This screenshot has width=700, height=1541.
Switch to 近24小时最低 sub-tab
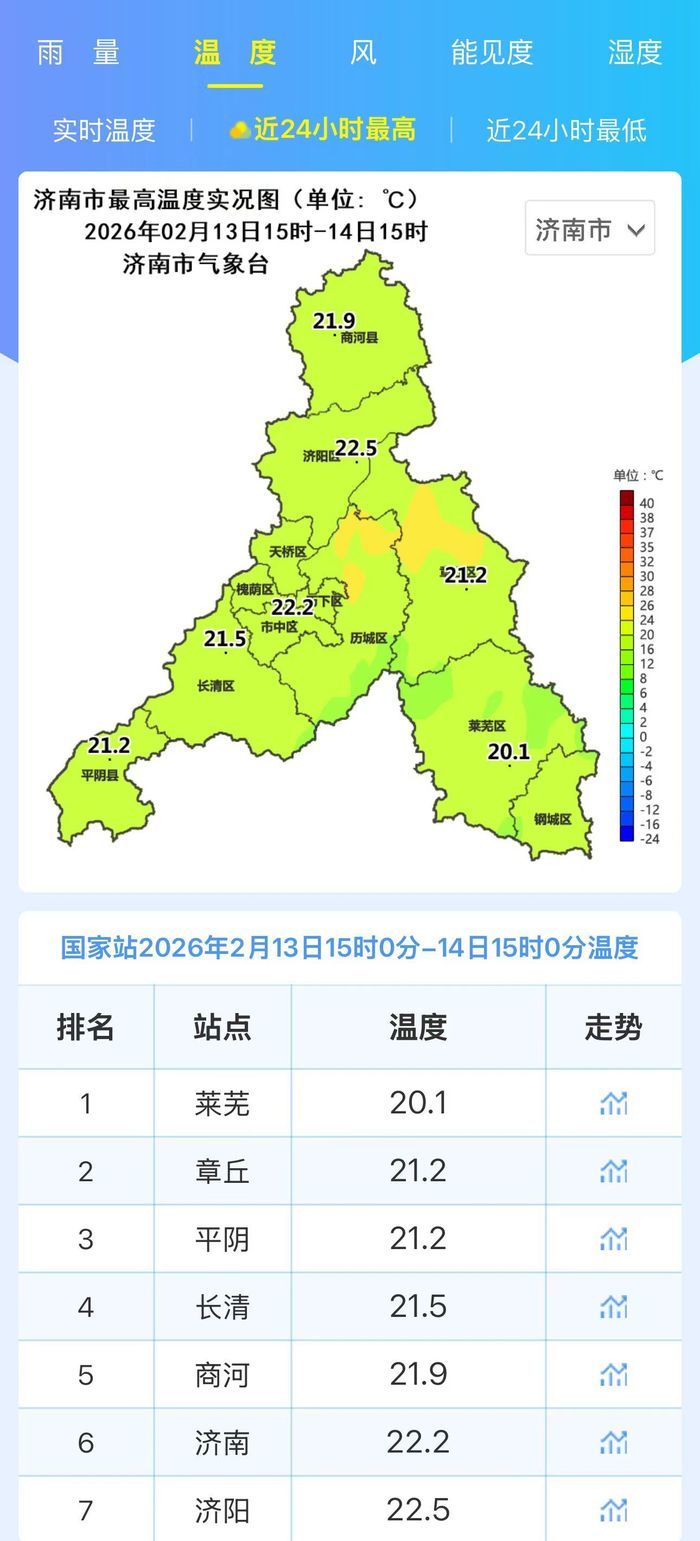point(566,130)
